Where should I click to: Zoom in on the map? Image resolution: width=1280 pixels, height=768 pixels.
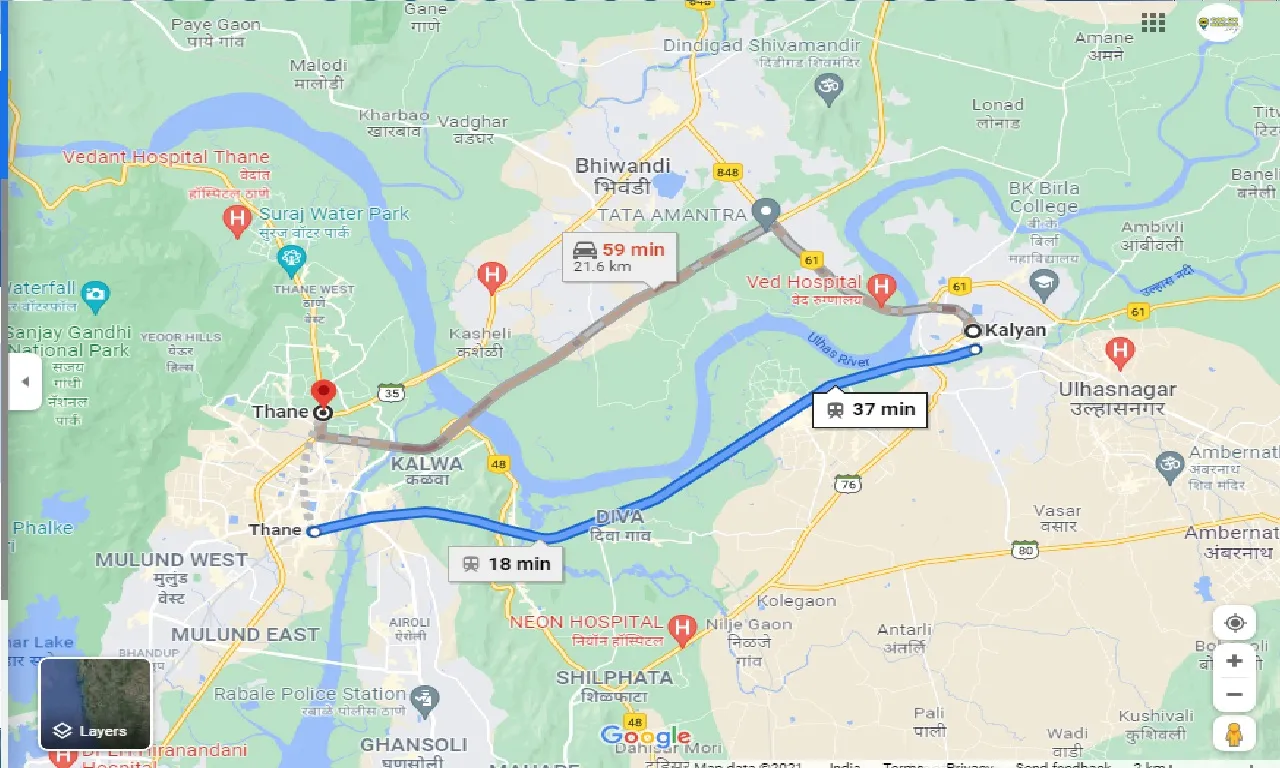click(x=1234, y=662)
